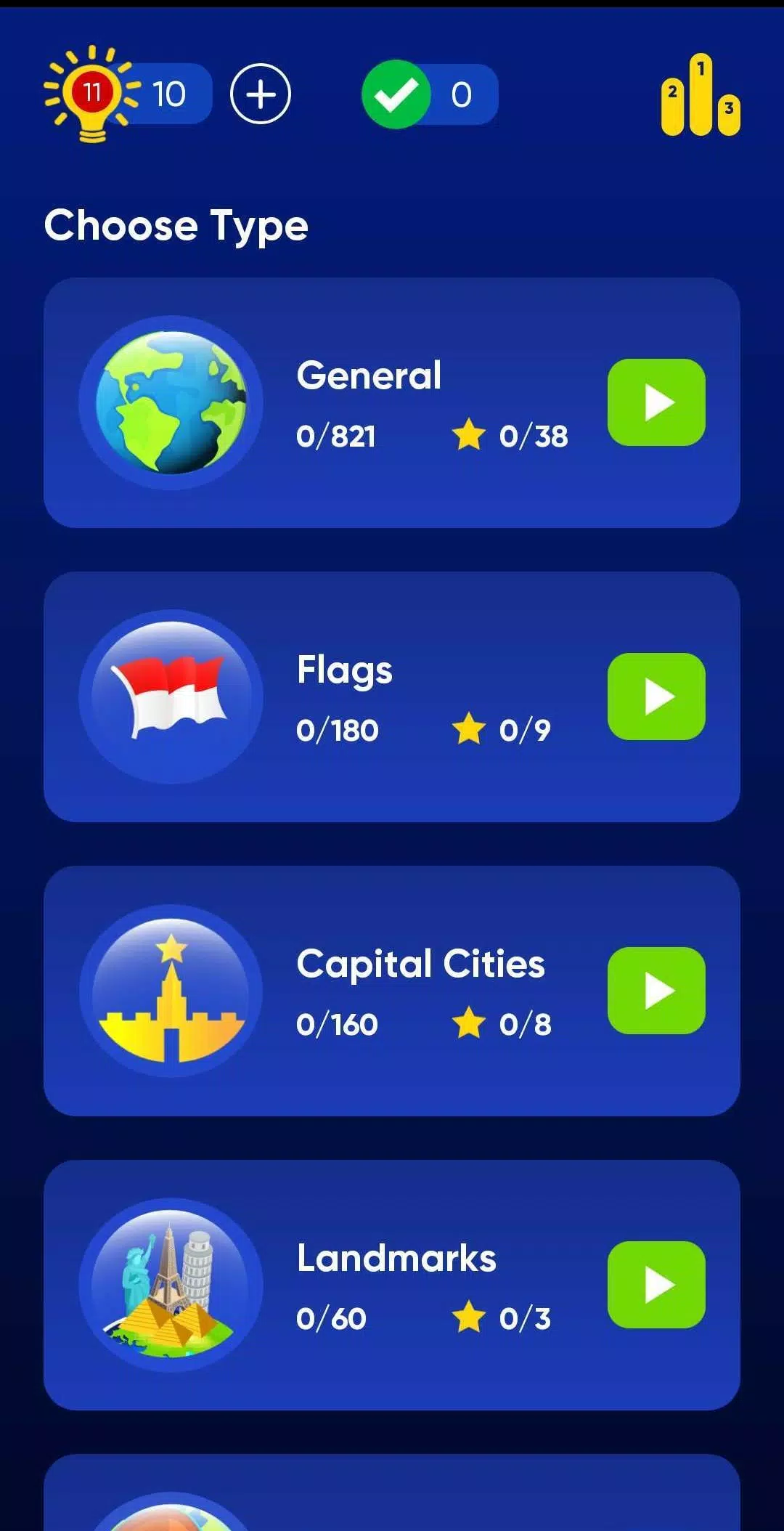Image resolution: width=784 pixels, height=1531 pixels.
Task: Start the General quiz with its play button
Action: (656, 402)
